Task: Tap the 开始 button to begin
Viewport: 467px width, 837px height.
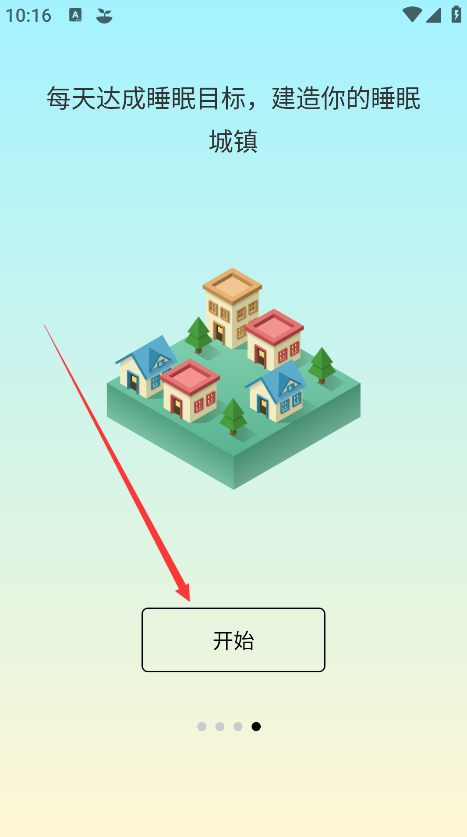Action: pos(233,639)
